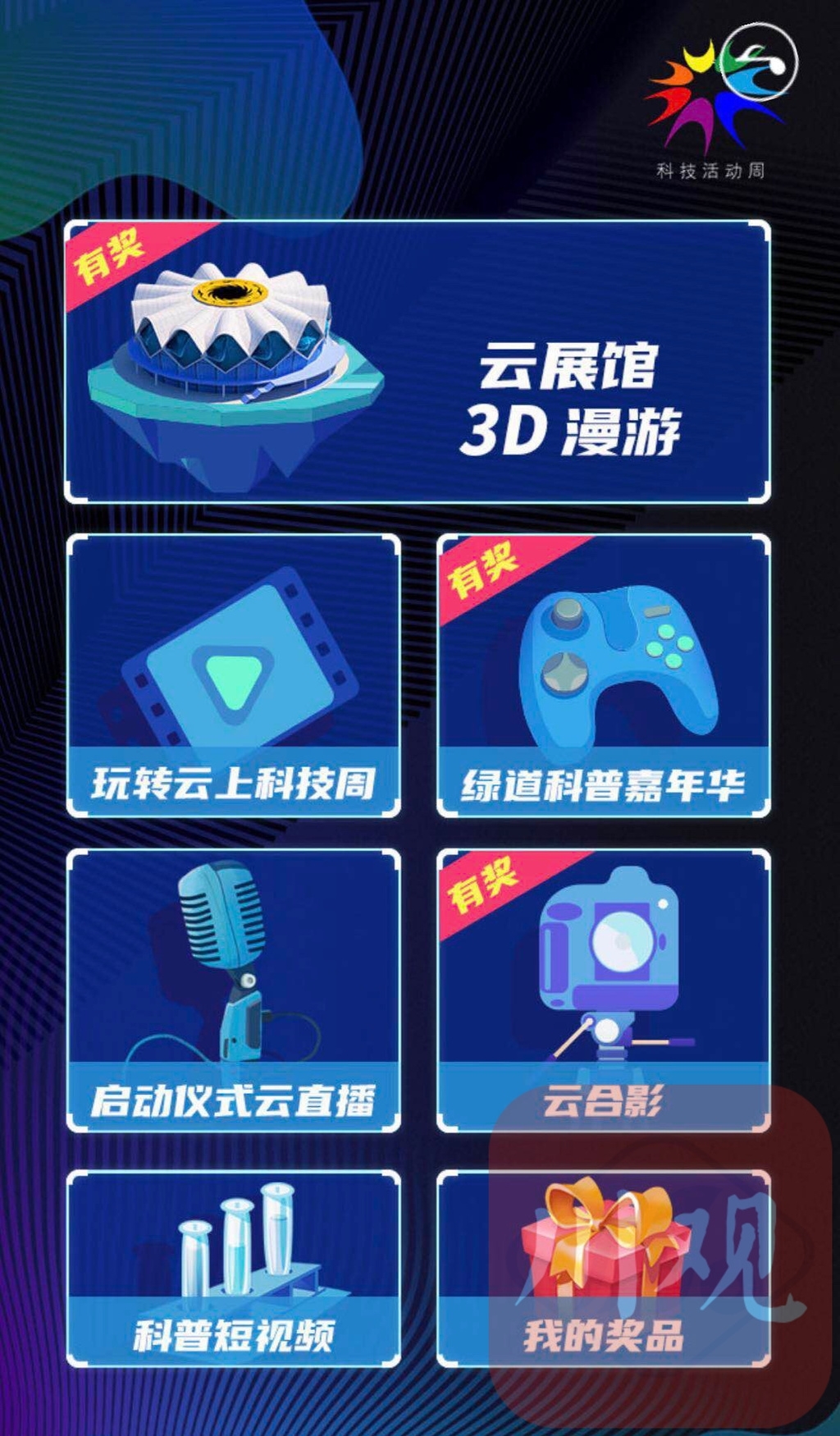
Task: Toggle the background music icon
Action: [759, 62]
